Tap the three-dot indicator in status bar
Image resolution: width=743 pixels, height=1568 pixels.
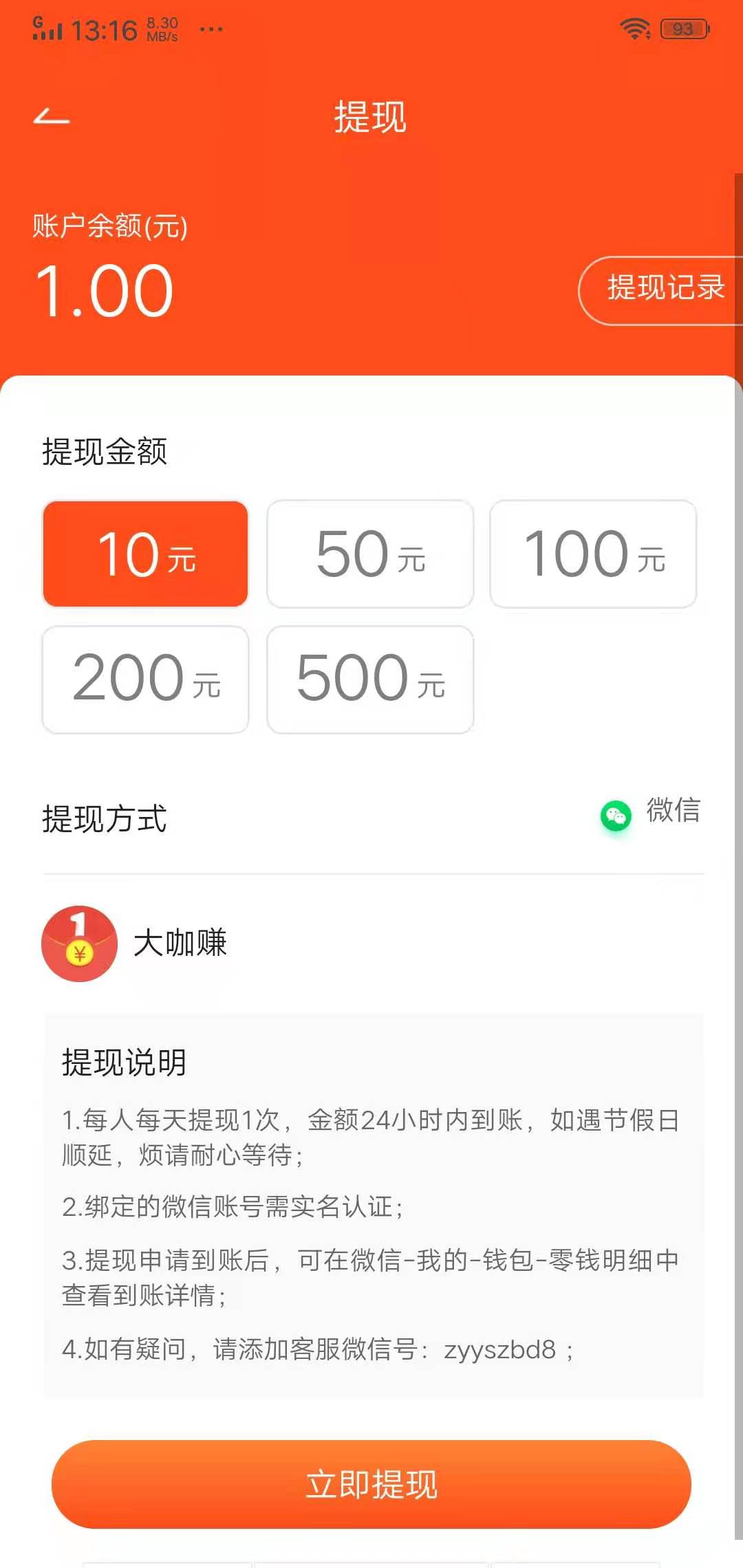211,29
